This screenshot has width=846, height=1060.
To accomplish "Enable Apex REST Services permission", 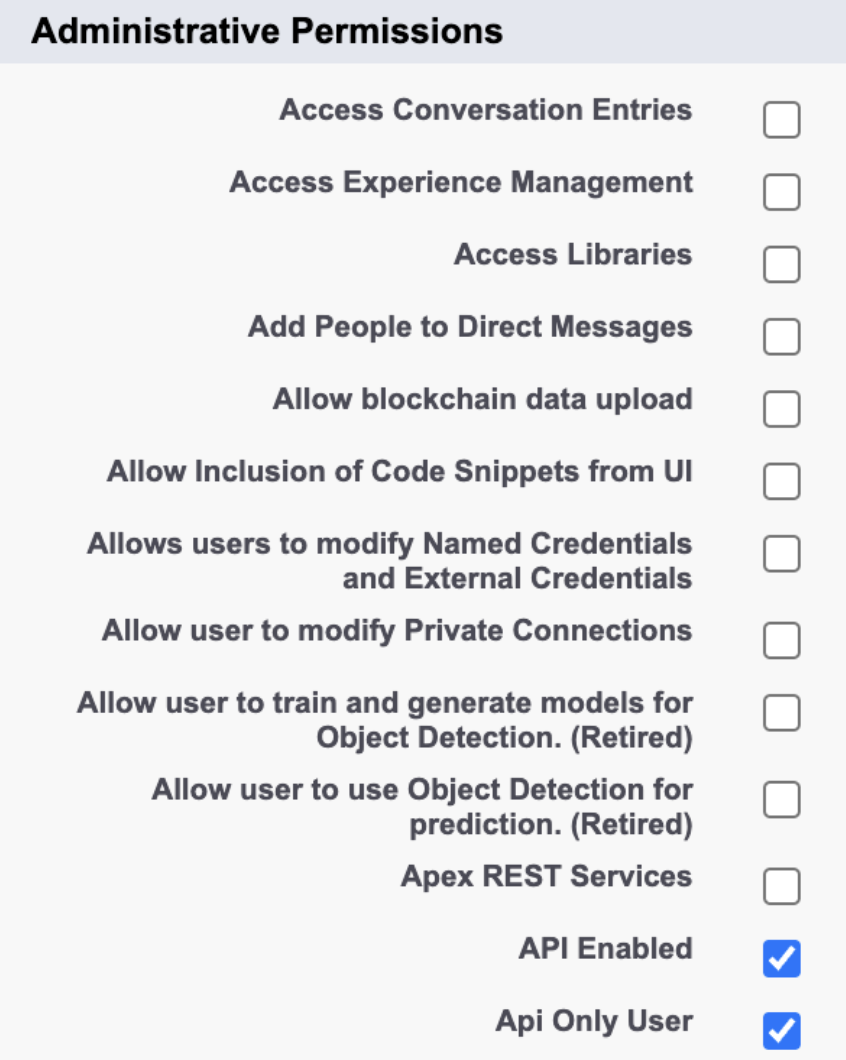I will (781, 886).
